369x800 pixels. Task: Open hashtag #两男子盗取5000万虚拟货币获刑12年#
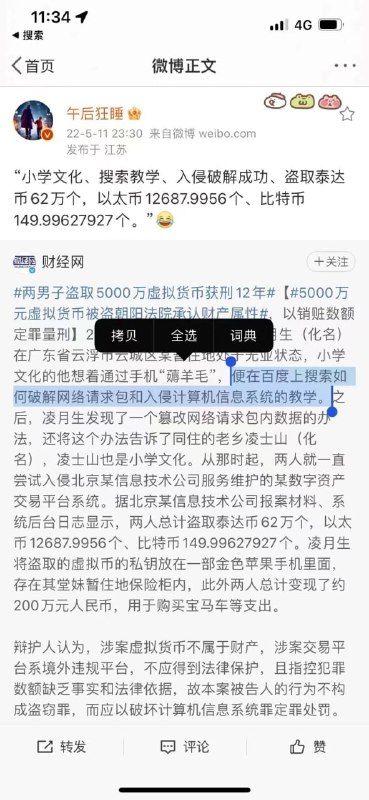[x=145, y=293]
